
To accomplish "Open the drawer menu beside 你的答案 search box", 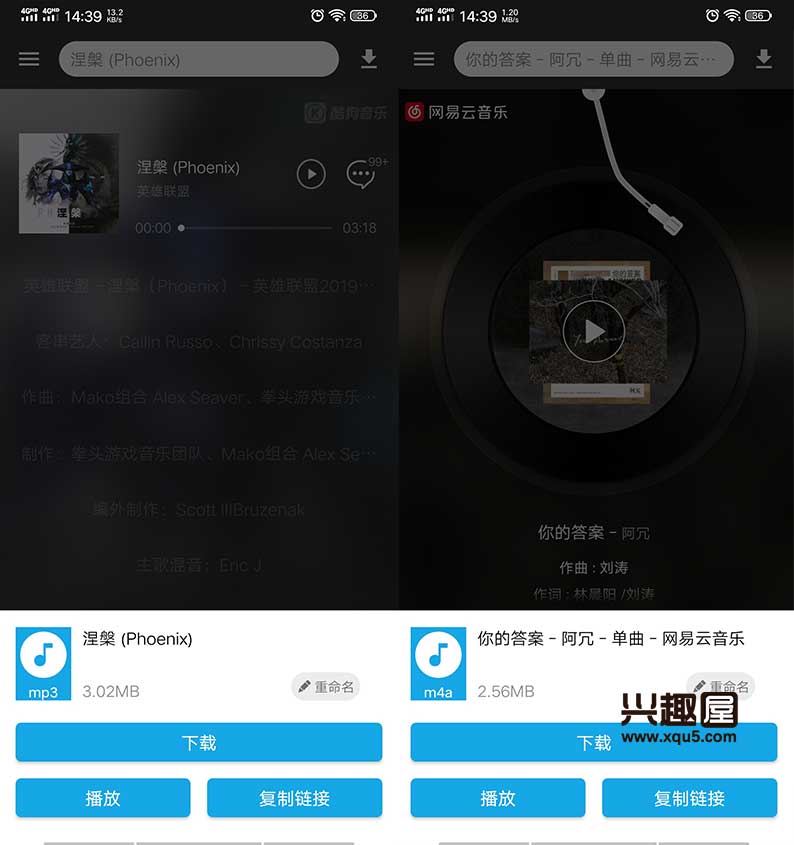I will pyautogui.click(x=424, y=60).
